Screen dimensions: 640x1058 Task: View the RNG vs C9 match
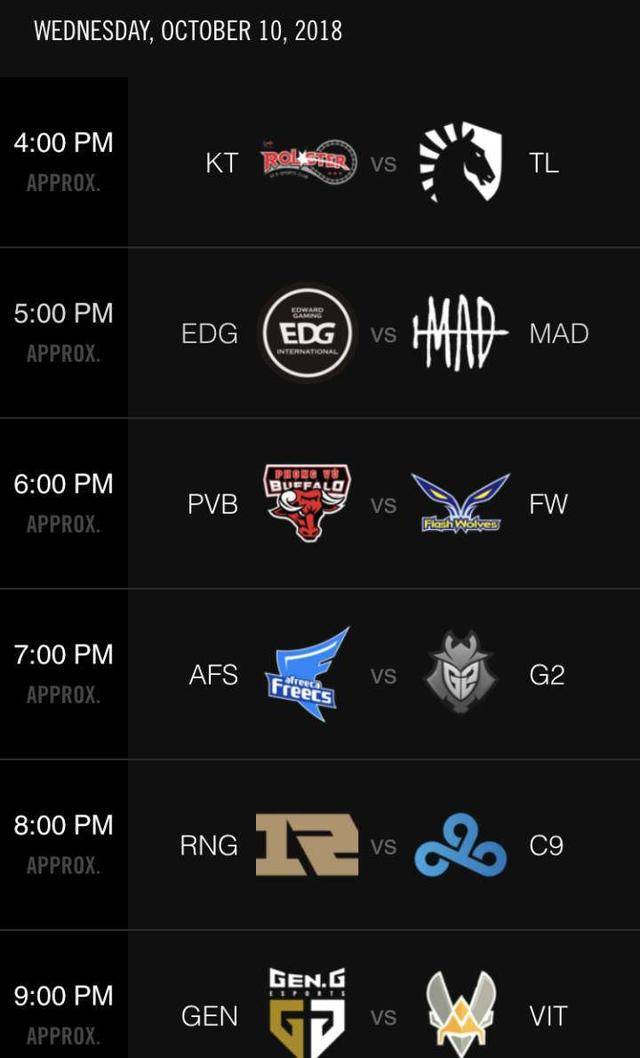383,846
